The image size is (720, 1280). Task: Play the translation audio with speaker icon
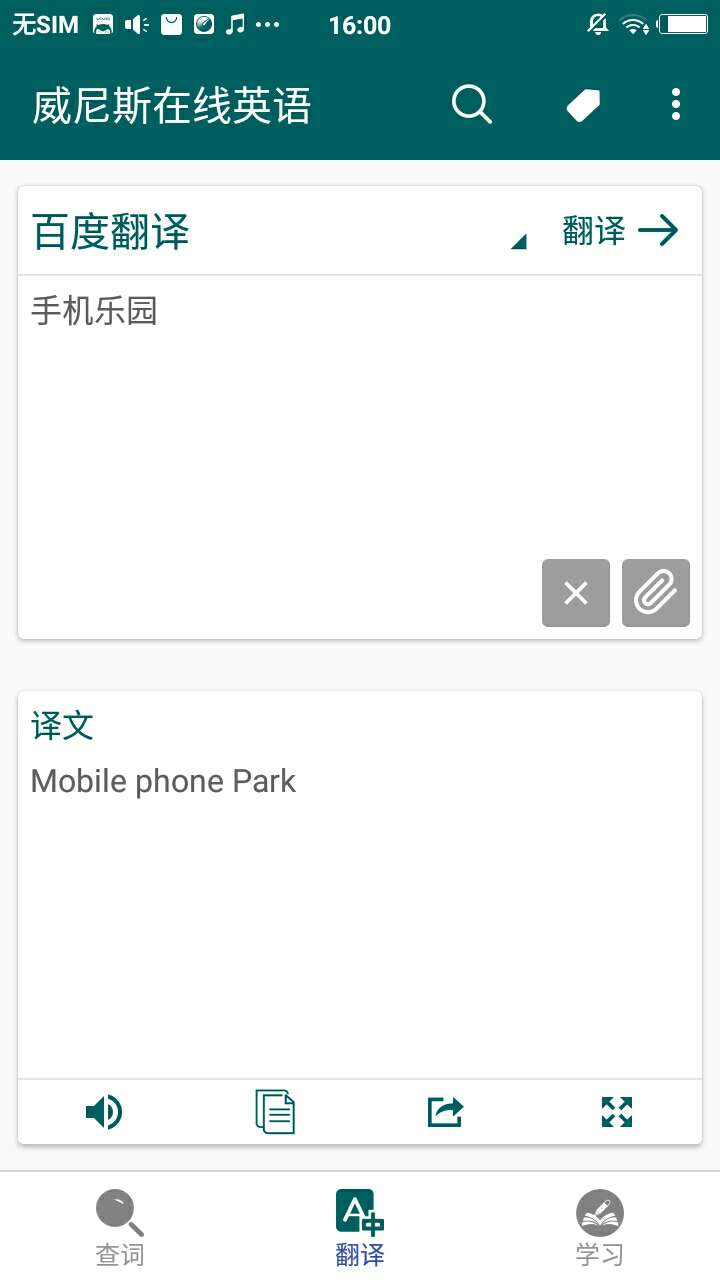coord(104,1111)
